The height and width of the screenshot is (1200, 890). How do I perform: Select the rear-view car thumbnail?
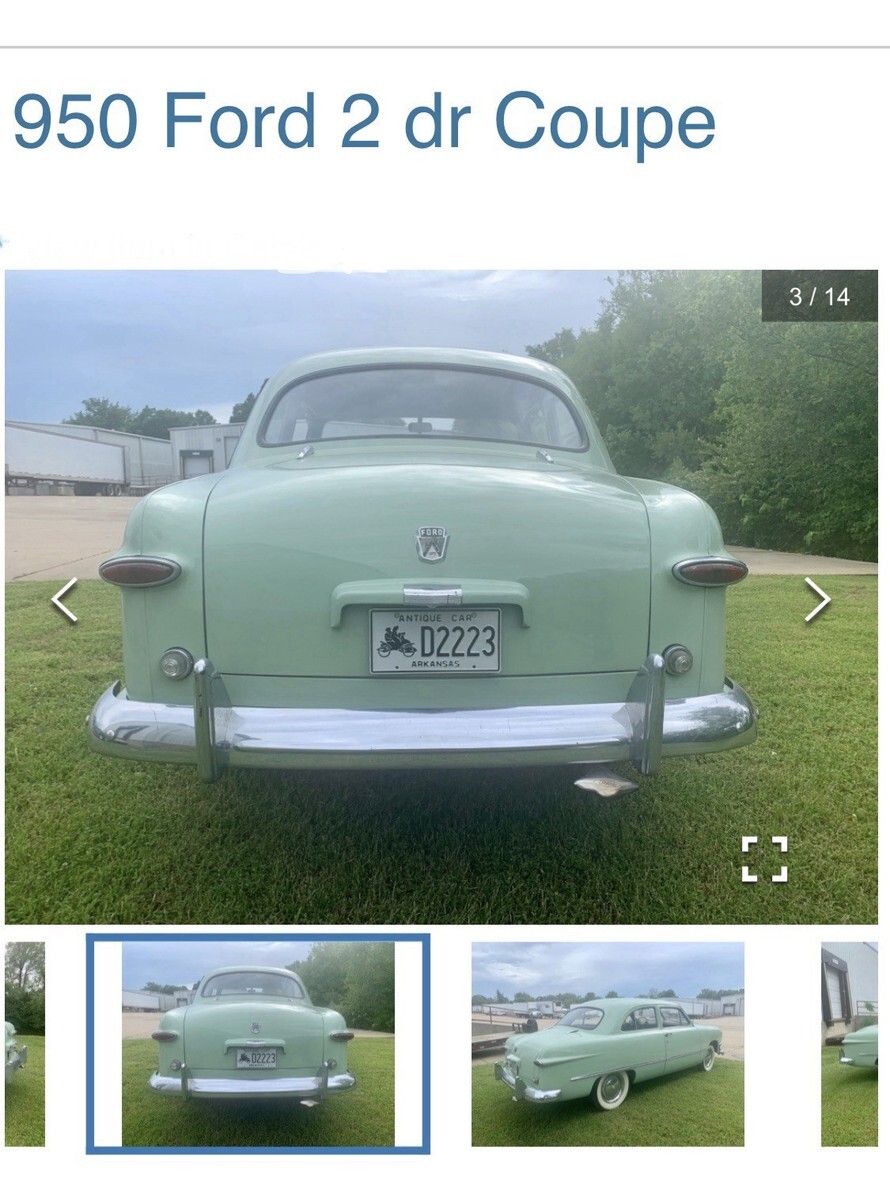click(258, 1043)
